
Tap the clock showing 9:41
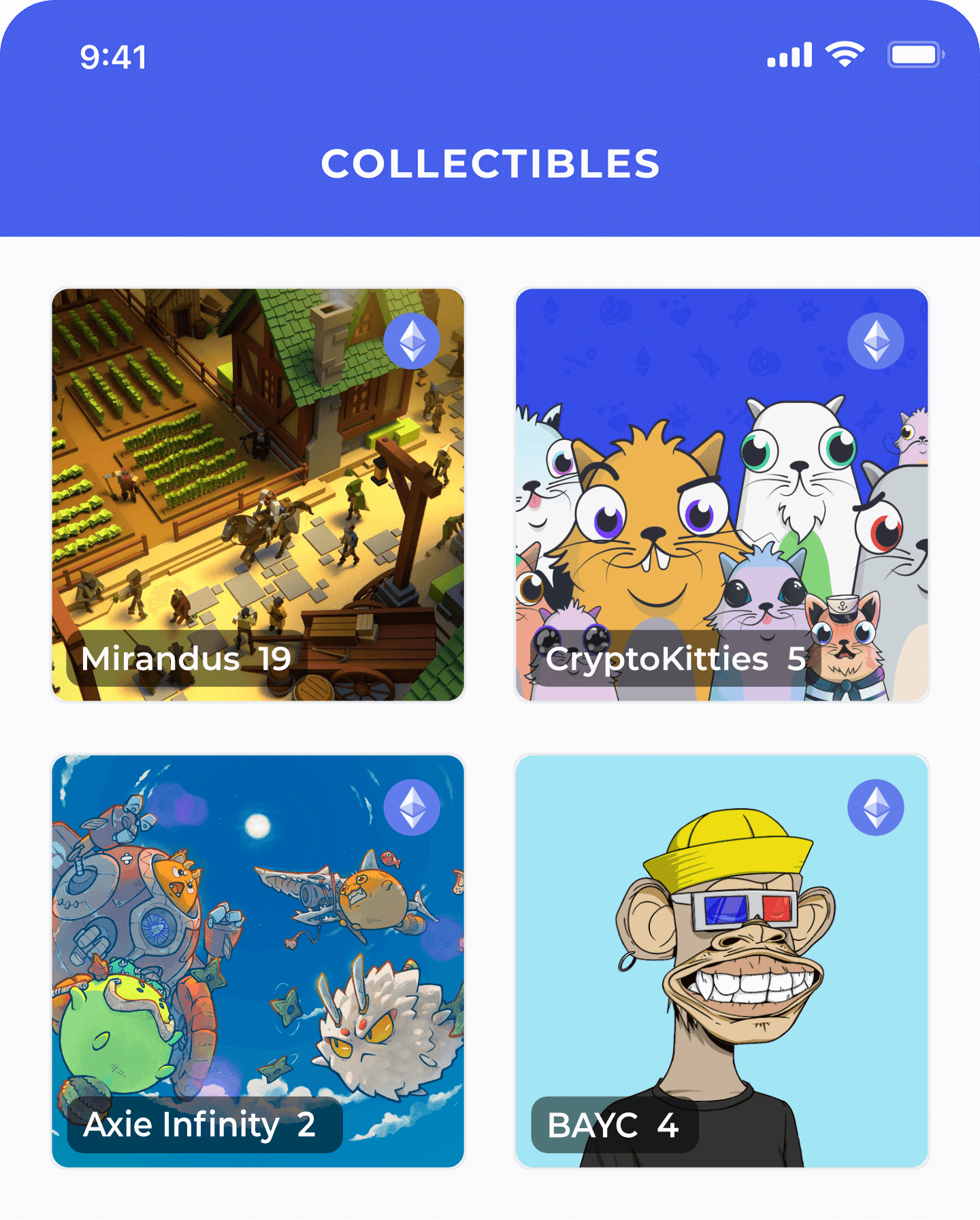click(x=113, y=57)
